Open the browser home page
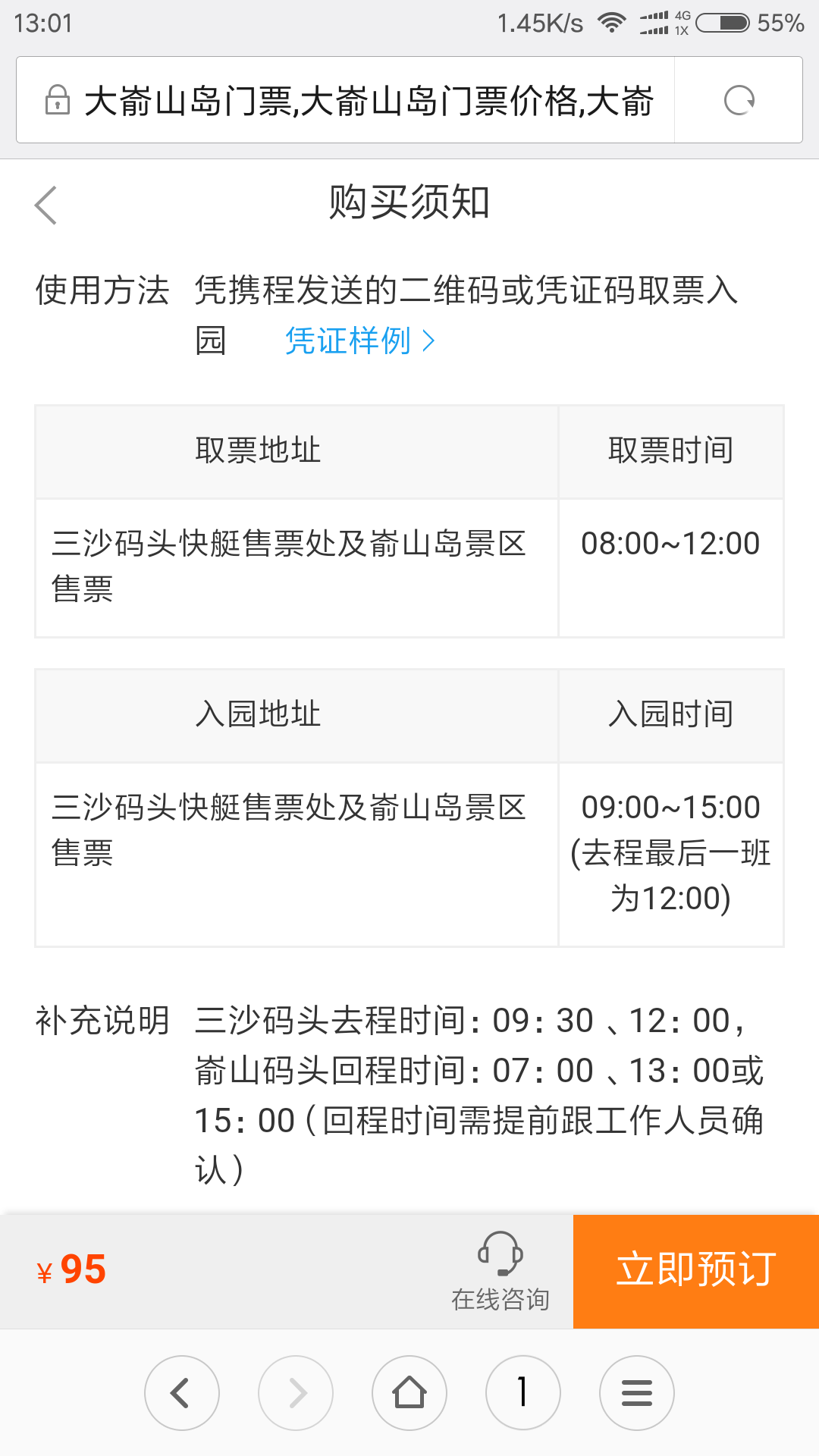 point(409,1393)
